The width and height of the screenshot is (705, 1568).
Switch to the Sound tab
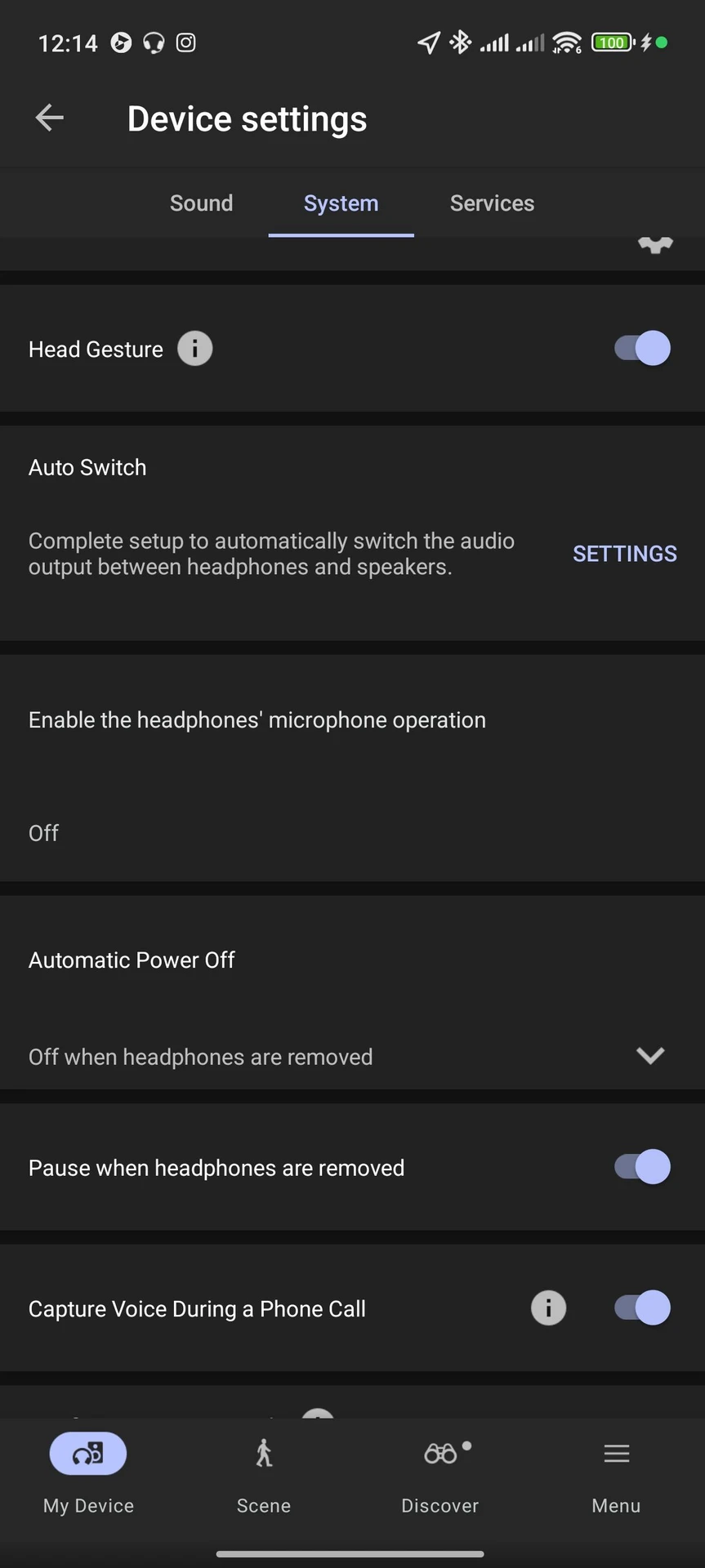tap(201, 203)
